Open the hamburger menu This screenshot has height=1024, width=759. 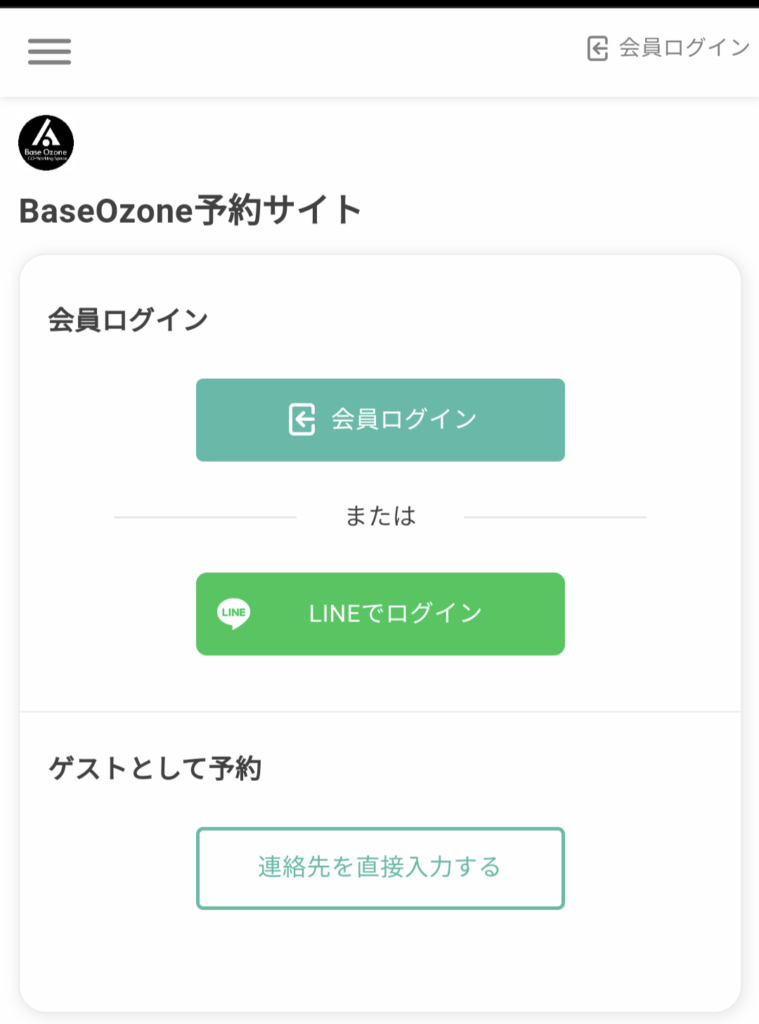pyautogui.click(x=49, y=51)
